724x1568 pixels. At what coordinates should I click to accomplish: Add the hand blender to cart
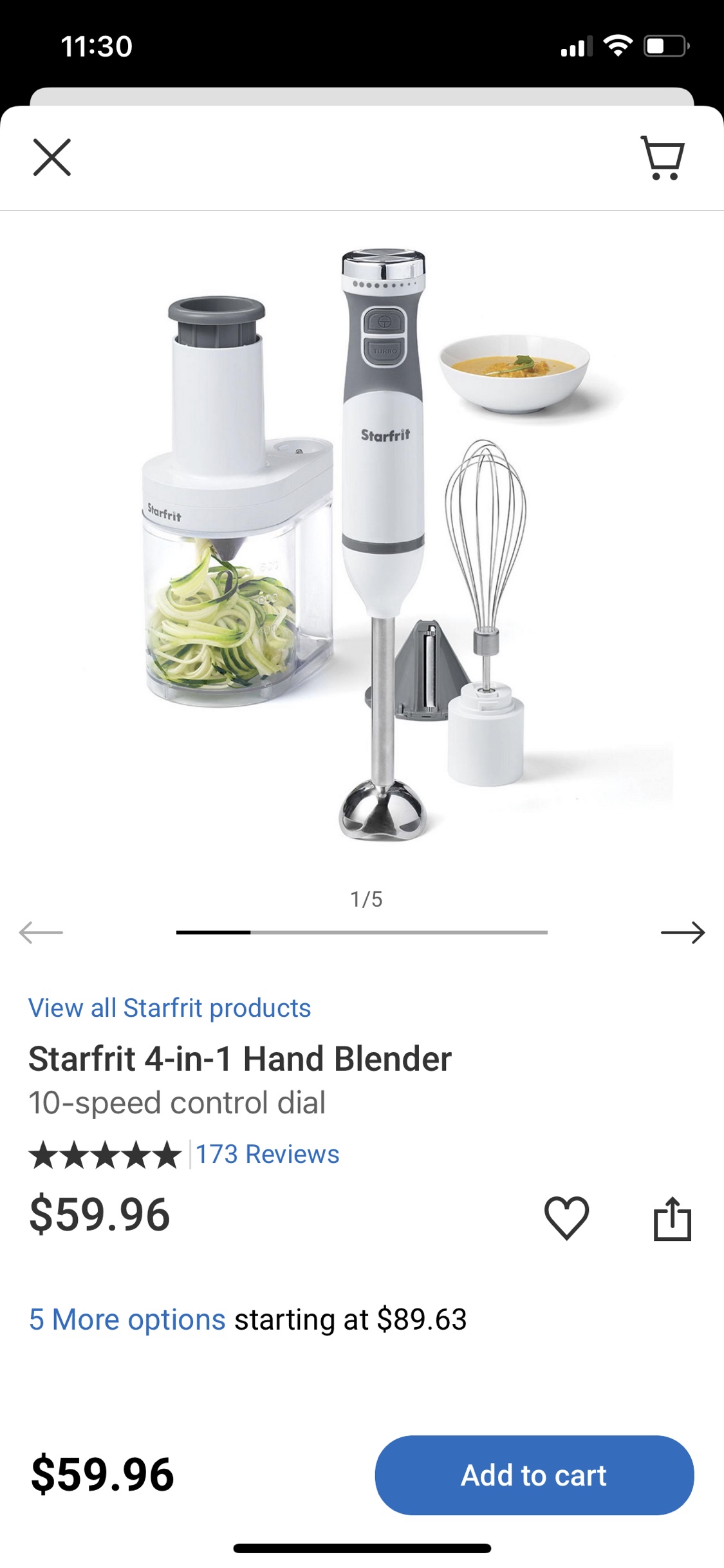click(x=534, y=1475)
